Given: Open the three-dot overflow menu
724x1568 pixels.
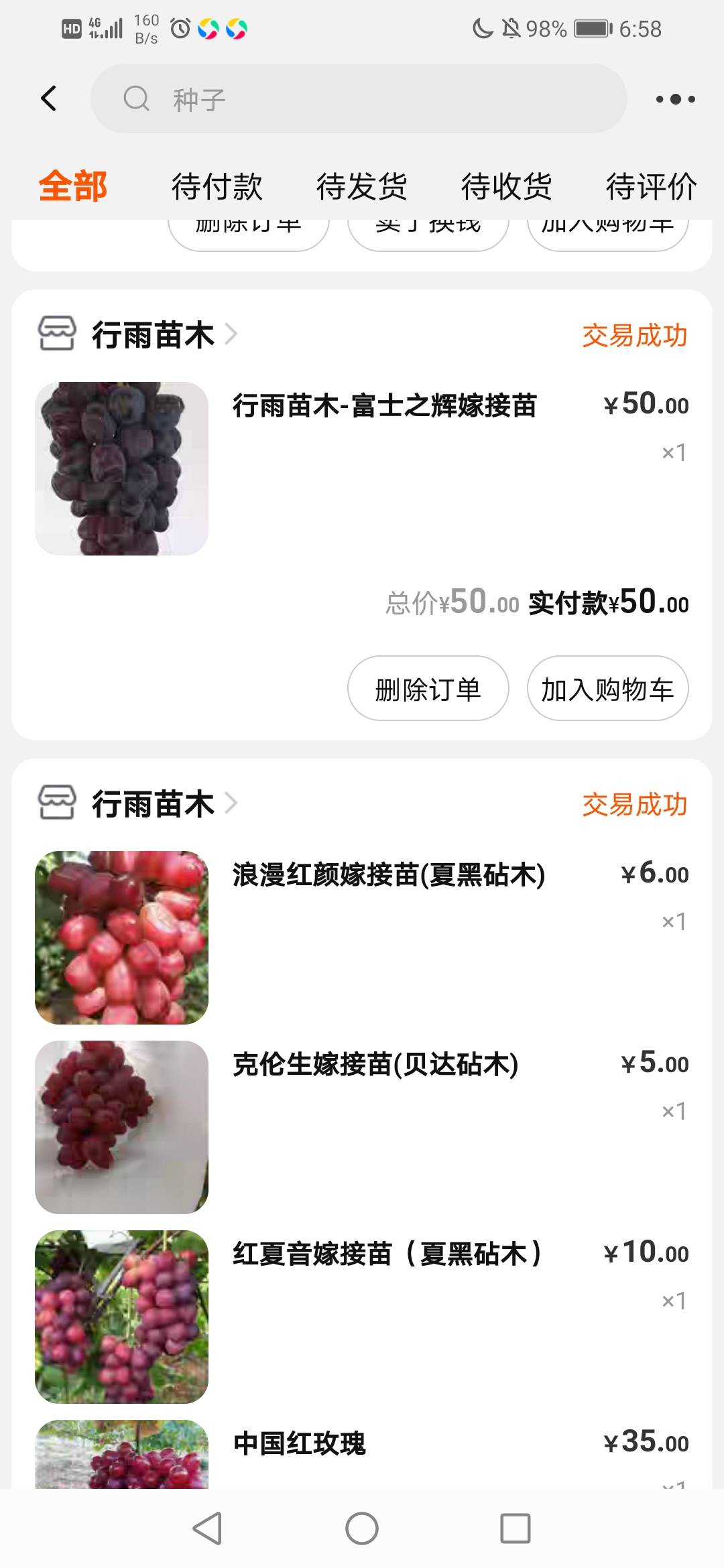Looking at the screenshot, I should pos(674,99).
